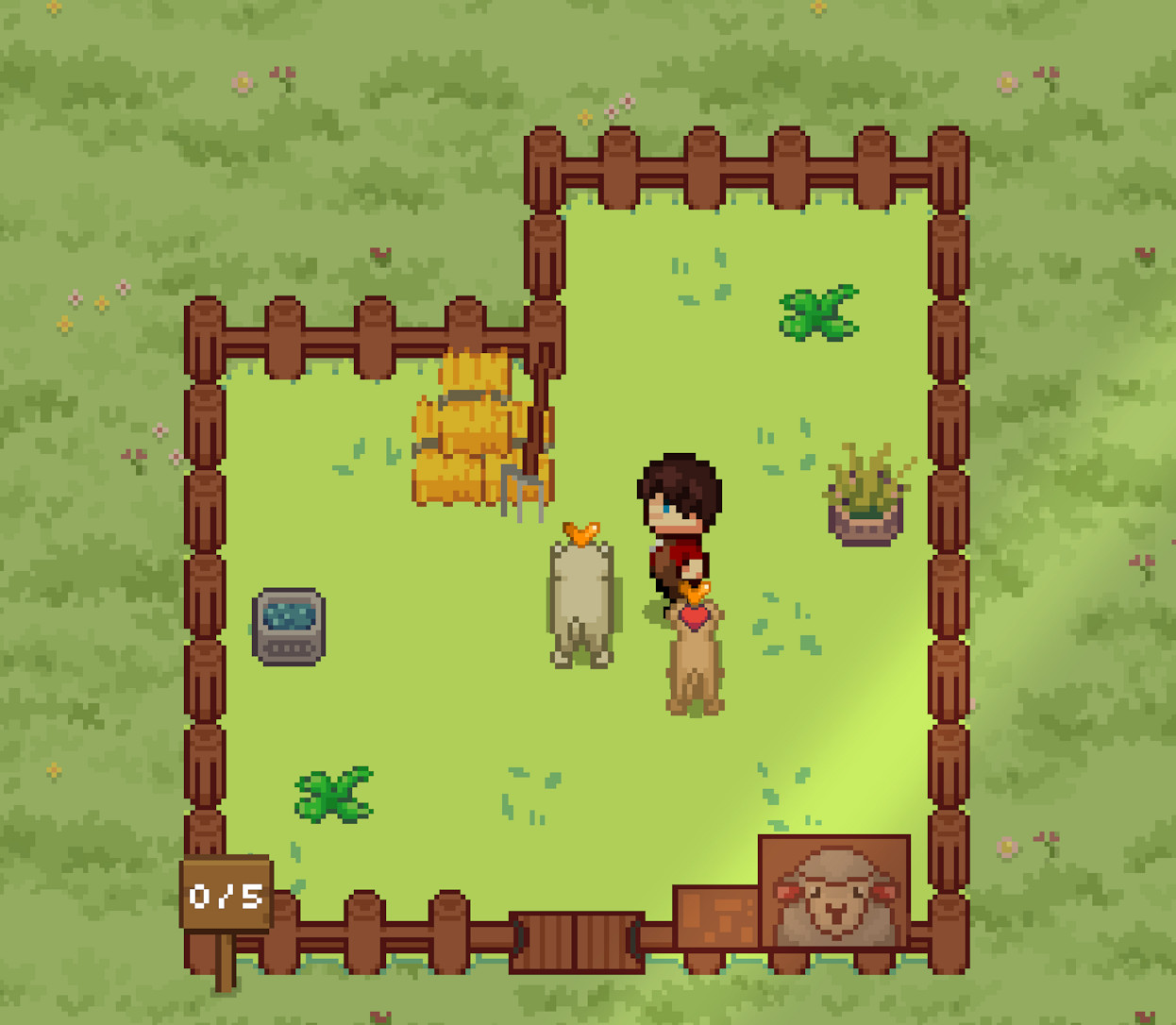
Task: Tap the sheep portrait sign
Action: (x=834, y=892)
